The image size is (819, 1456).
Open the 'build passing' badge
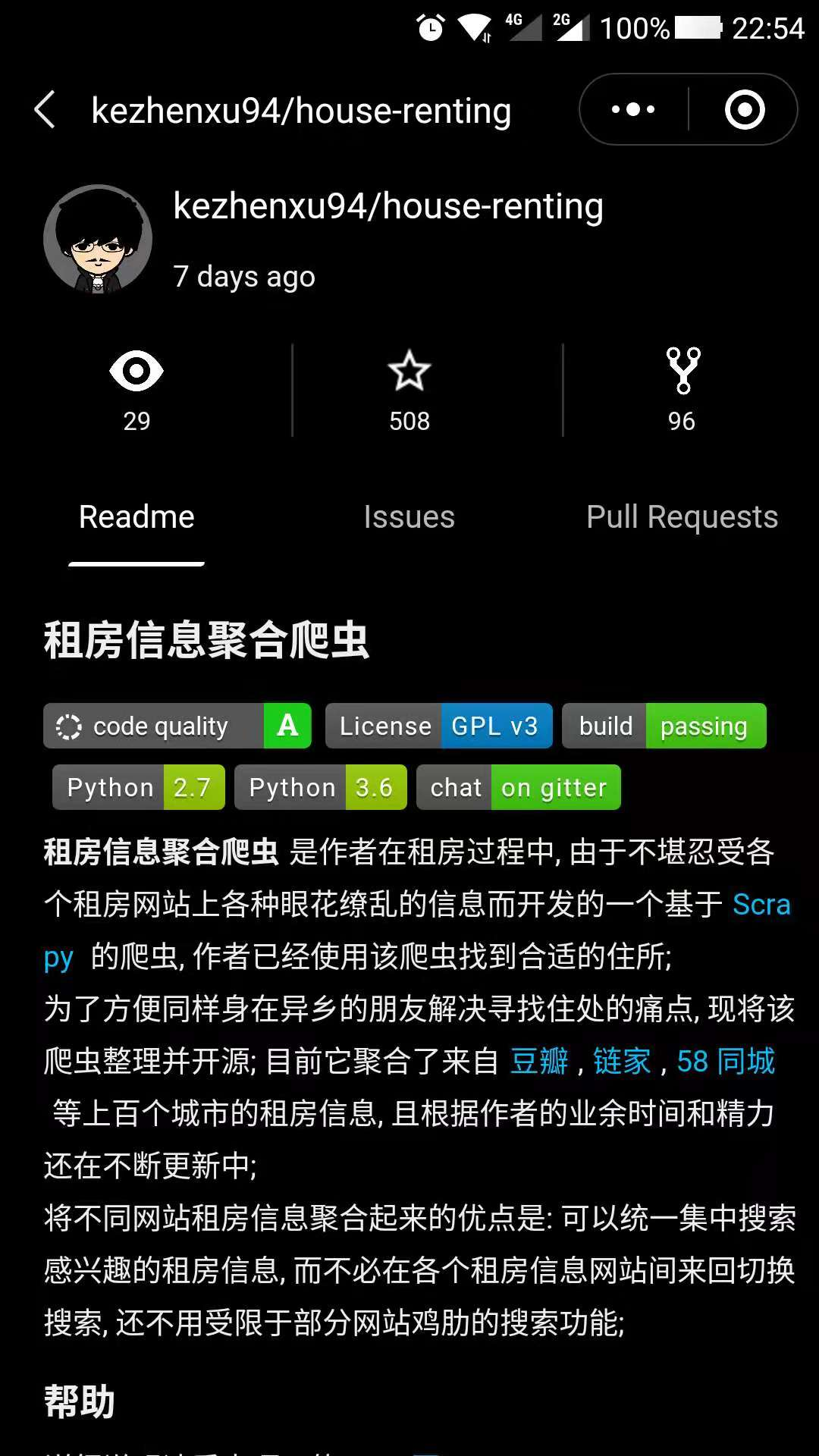click(664, 726)
